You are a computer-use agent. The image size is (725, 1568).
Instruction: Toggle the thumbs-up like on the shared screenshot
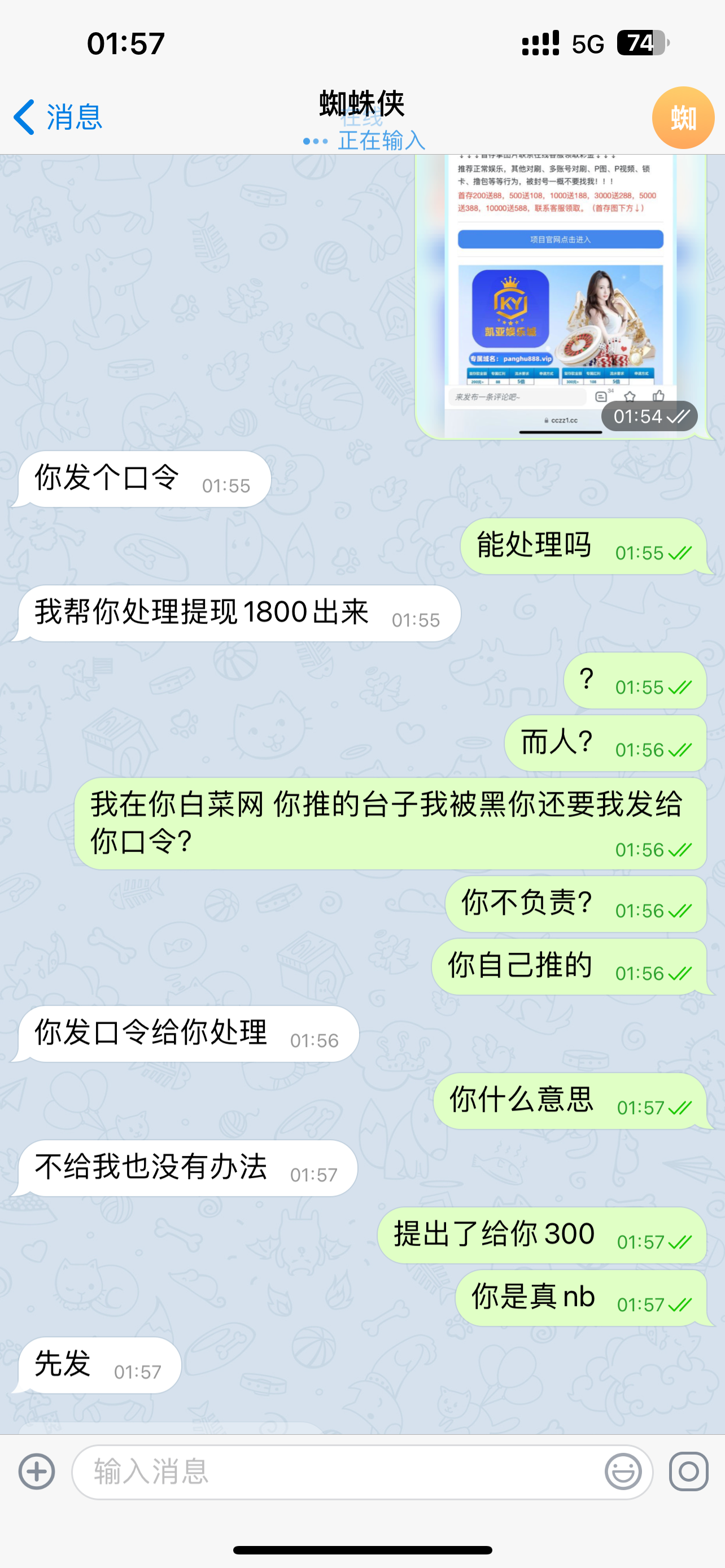(658, 396)
